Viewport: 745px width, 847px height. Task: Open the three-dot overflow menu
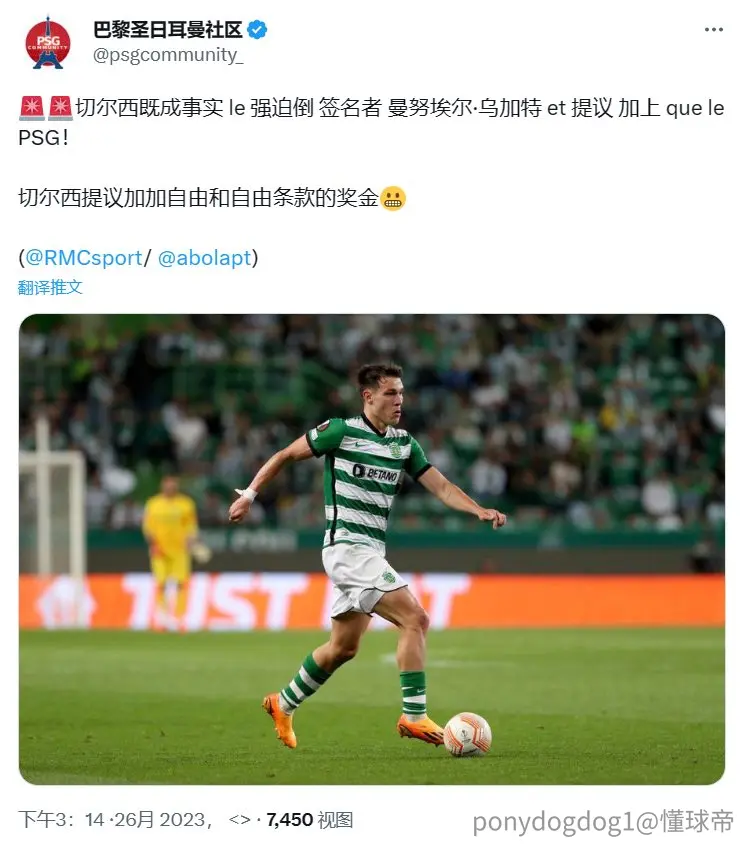(713, 30)
